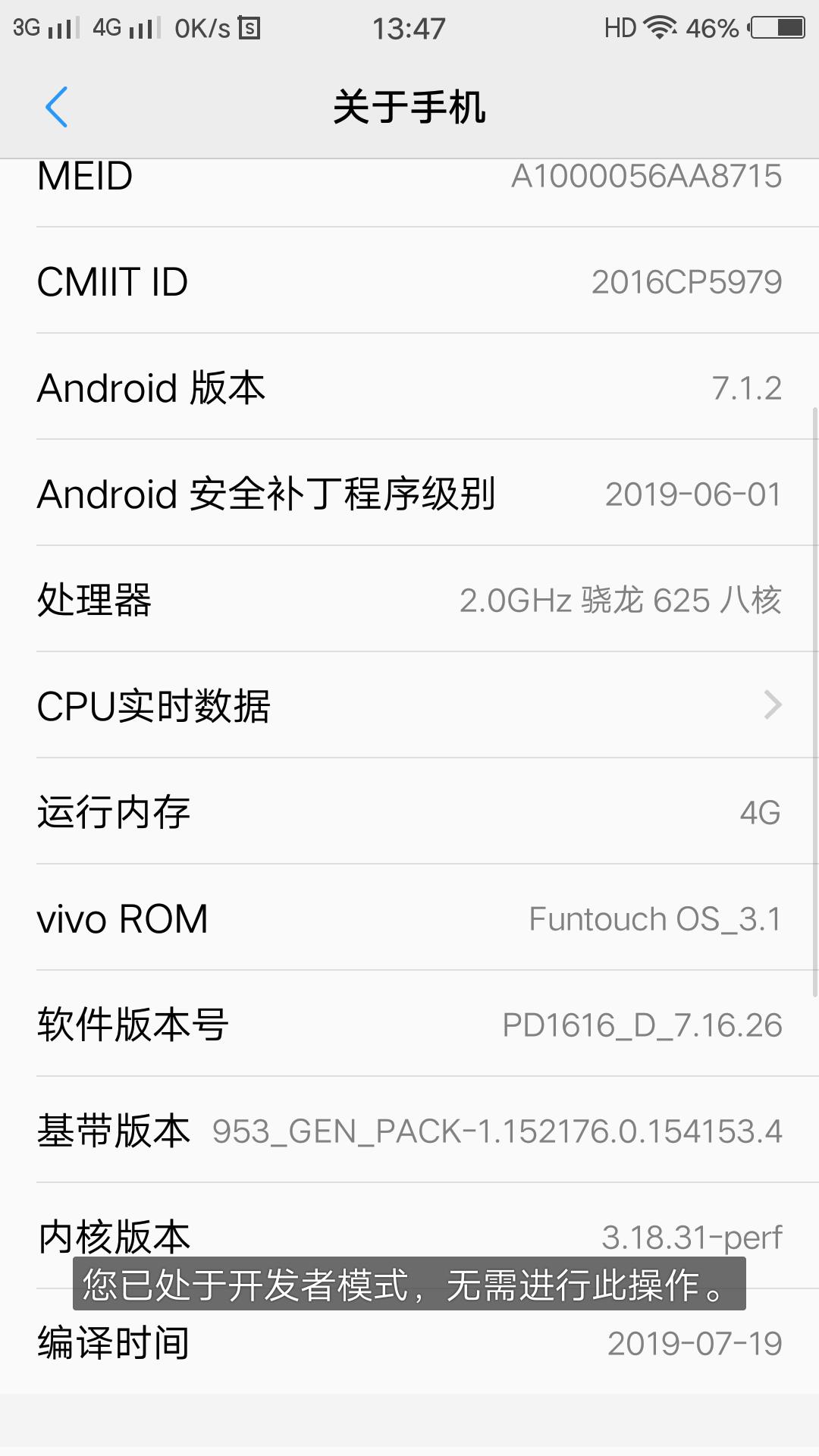The image size is (819, 1456).
Task: Click the HD volte indicator in status bar
Action: [x=620, y=27]
